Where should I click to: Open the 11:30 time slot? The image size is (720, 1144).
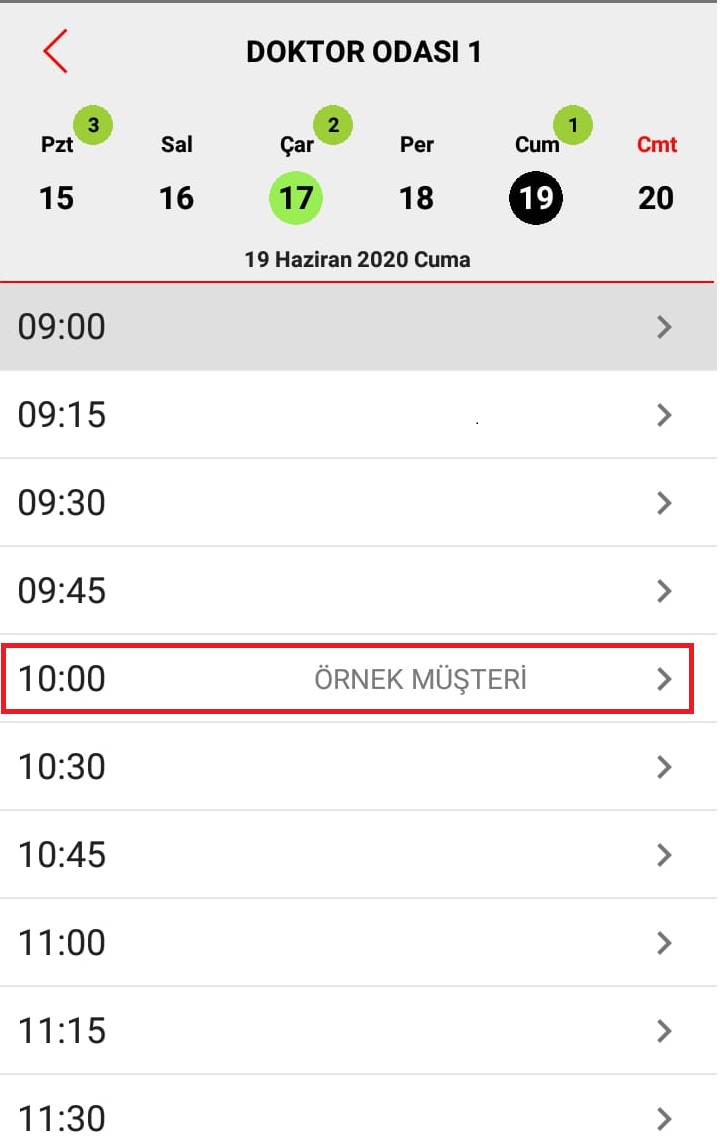click(358, 1117)
